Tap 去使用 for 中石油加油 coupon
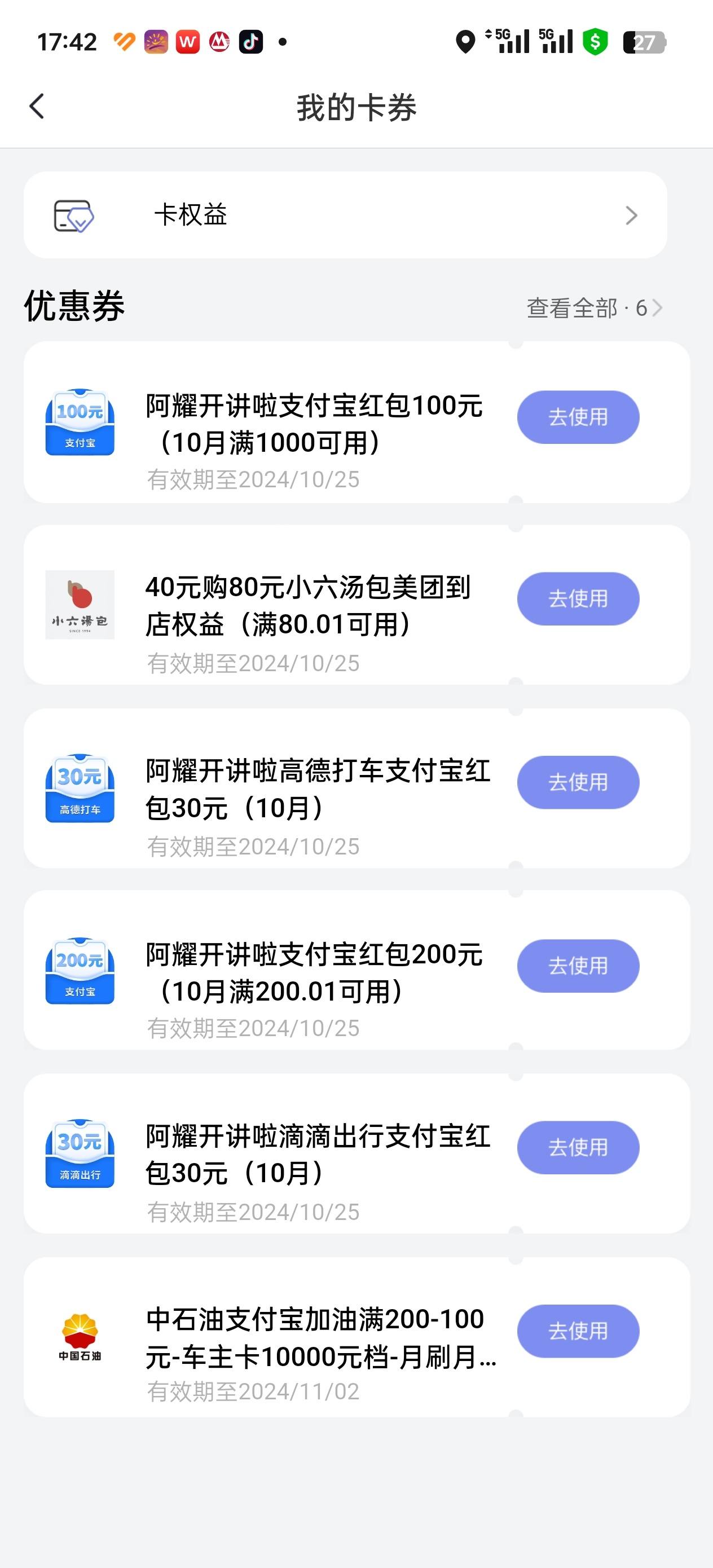The height and width of the screenshot is (1568, 713). click(x=578, y=1331)
